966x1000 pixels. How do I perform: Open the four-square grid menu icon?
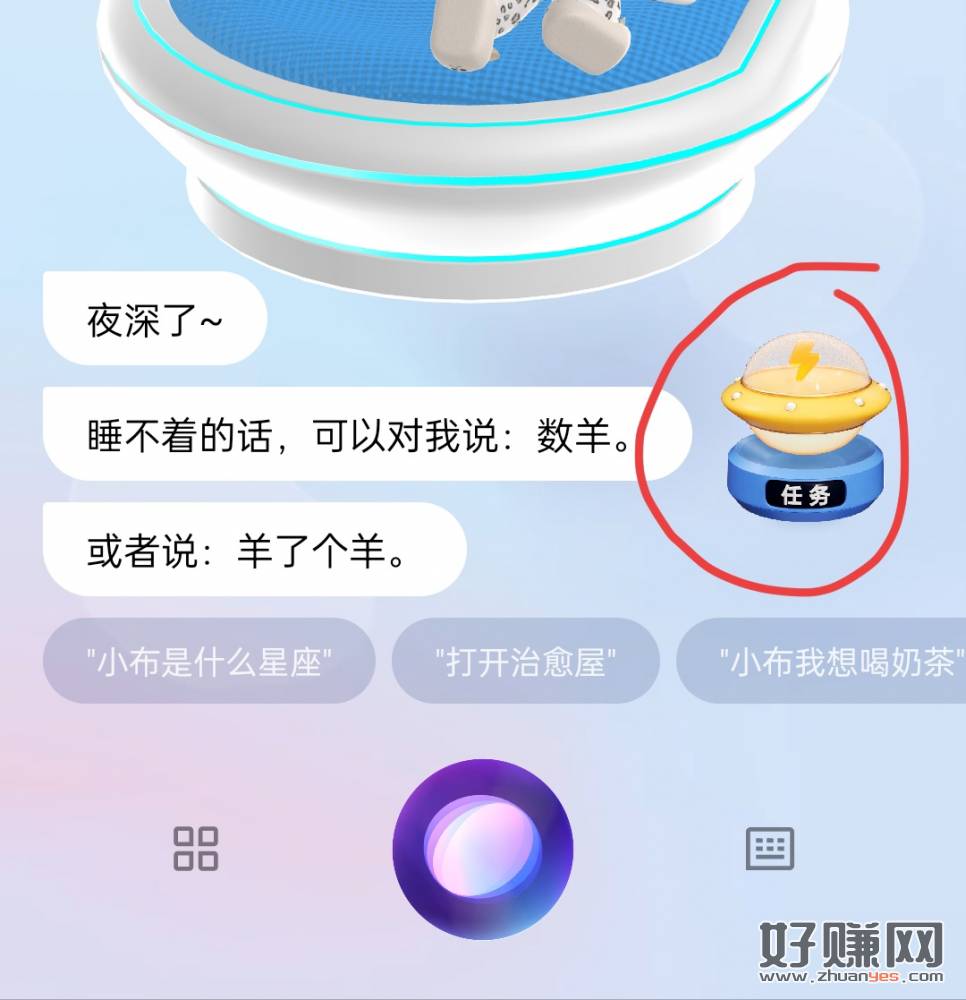[x=196, y=849]
